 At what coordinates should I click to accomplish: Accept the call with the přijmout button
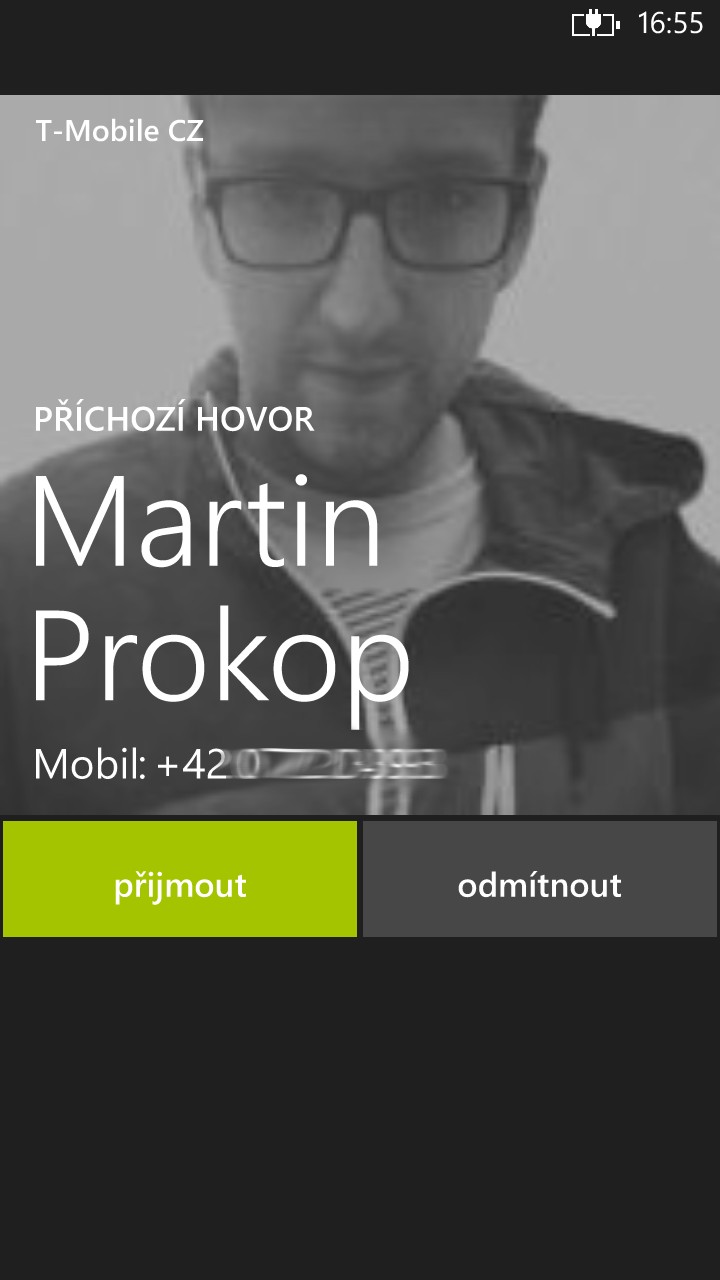pos(180,879)
